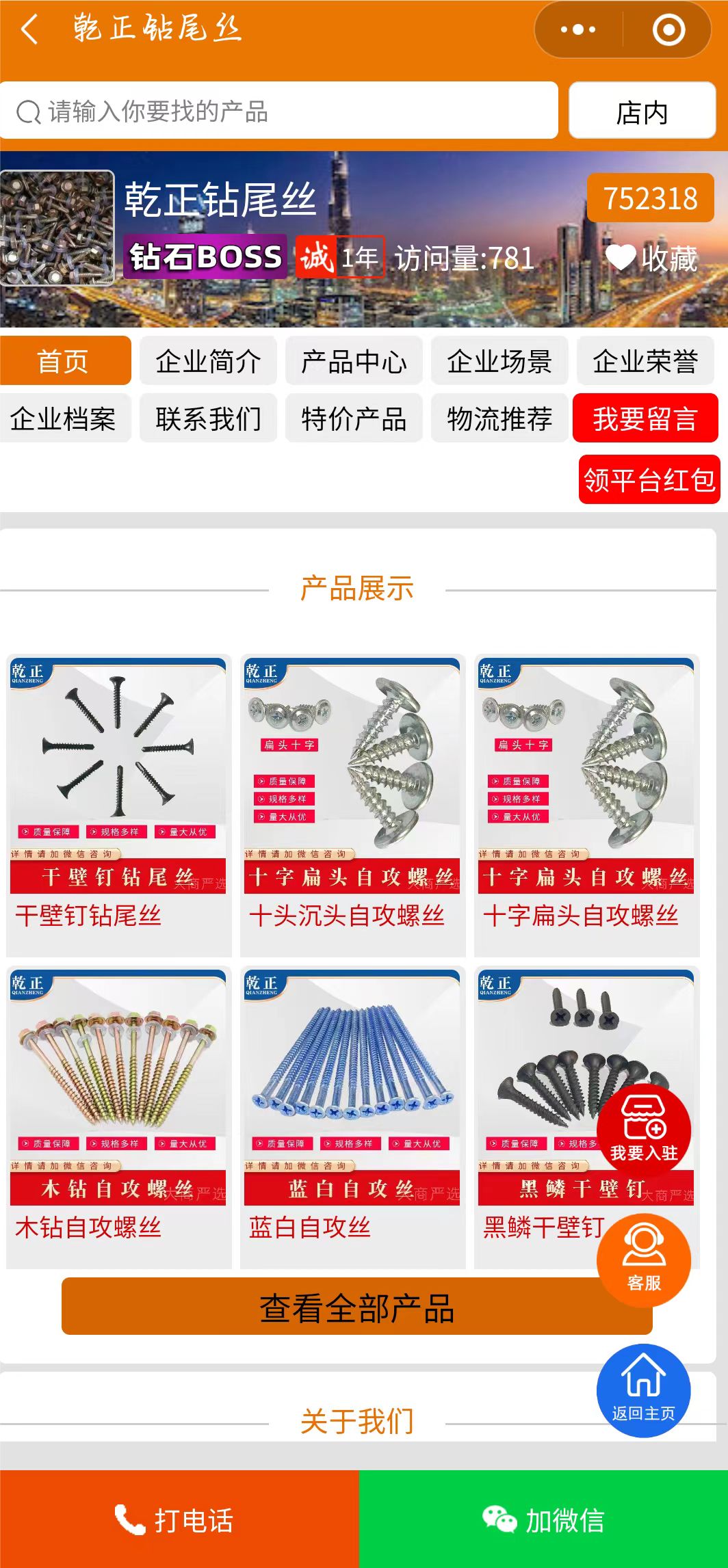This screenshot has width=728, height=1568.
Task: Open the 干壁钉钻尾丝 product card
Action: point(118,804)
